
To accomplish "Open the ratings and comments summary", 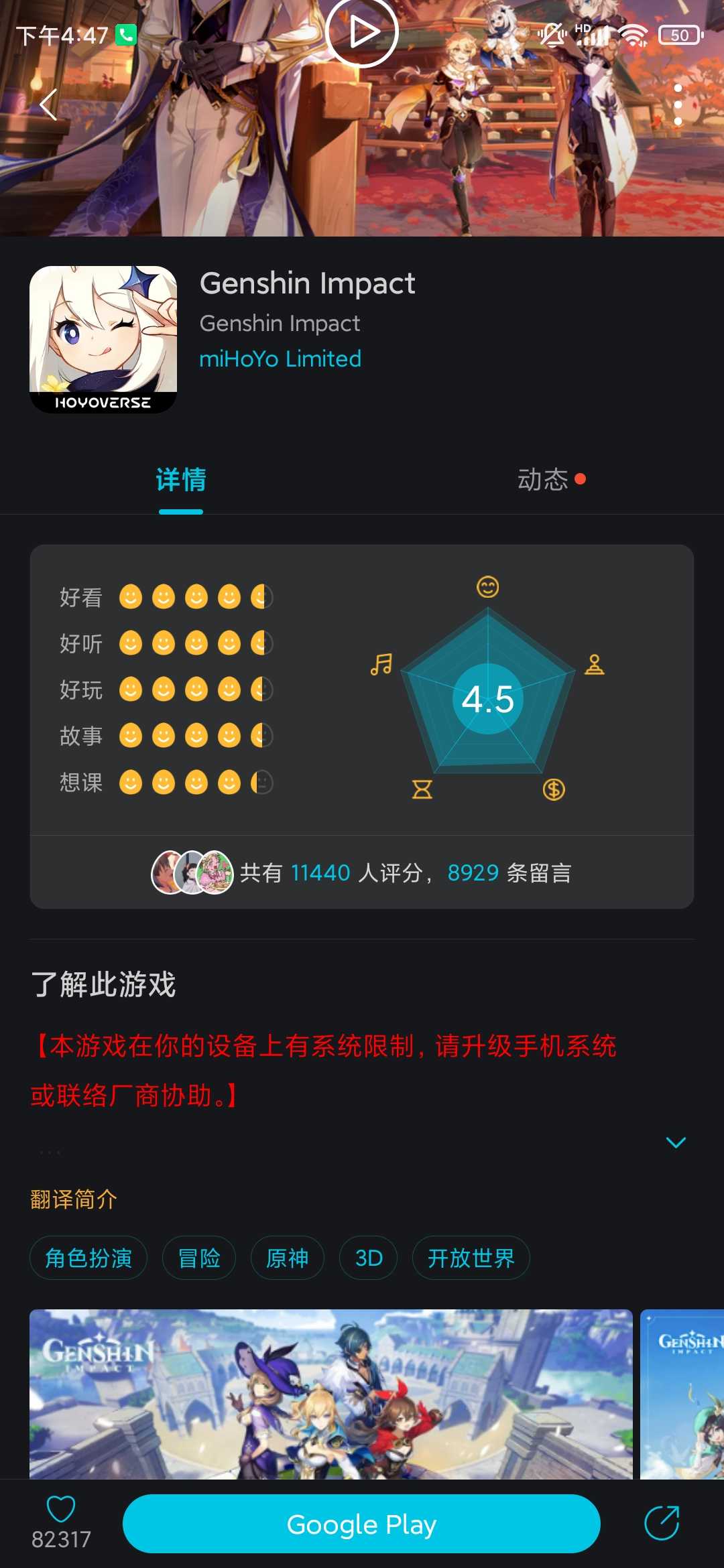I will 362,872.
